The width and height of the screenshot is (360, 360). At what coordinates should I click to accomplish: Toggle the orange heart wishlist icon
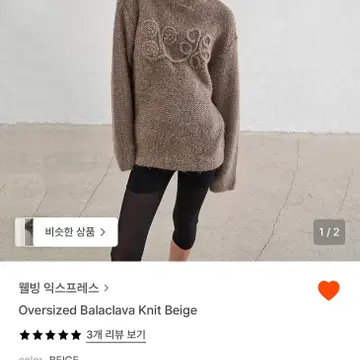click(329, 290)
